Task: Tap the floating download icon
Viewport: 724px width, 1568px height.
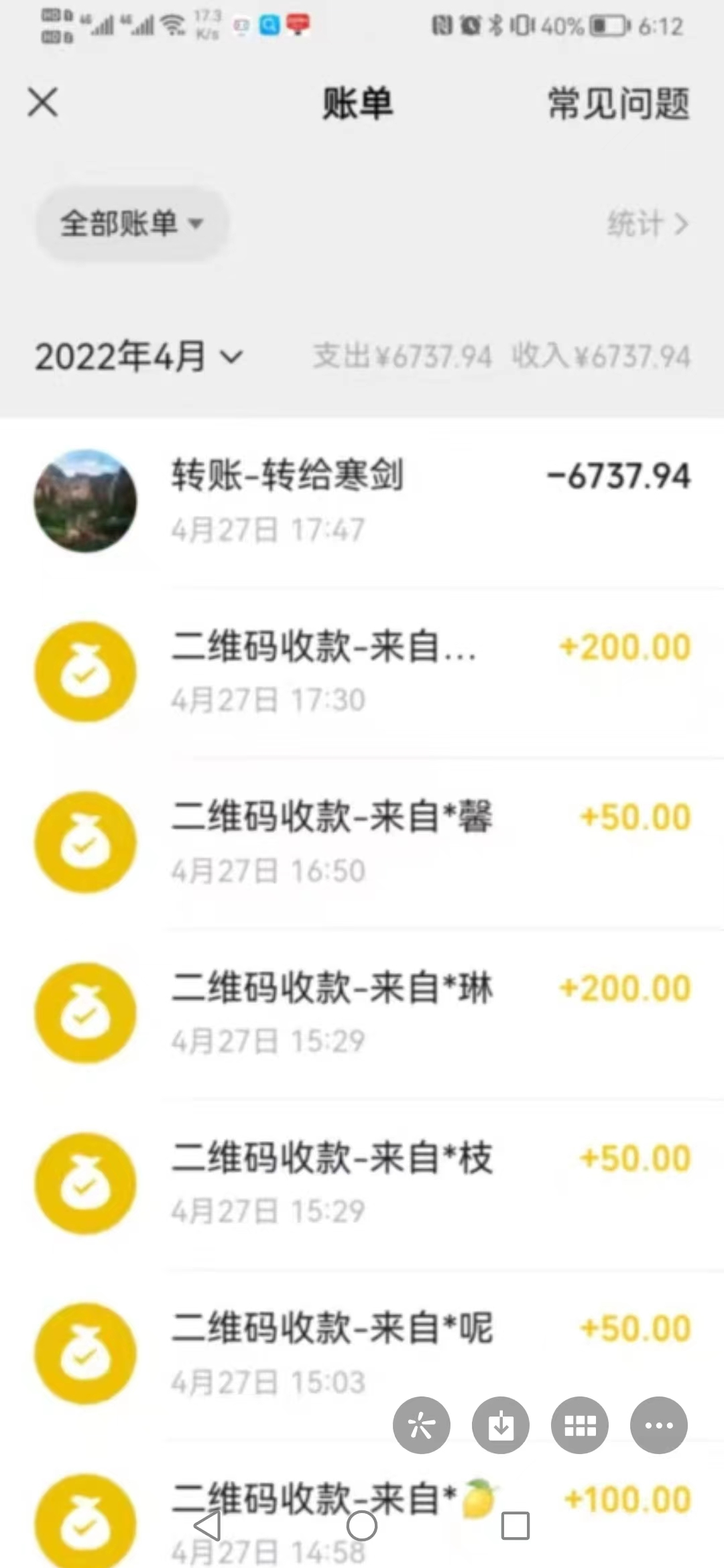Action: point(500,1425)
